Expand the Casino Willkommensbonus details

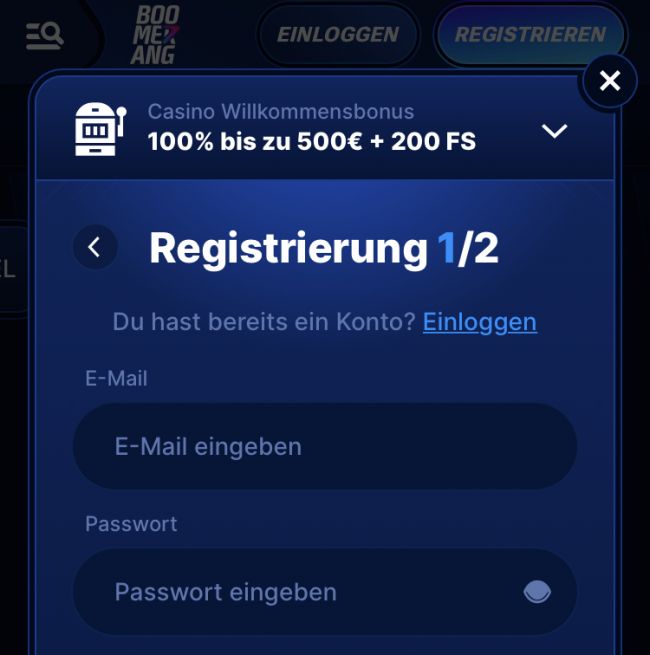click(554, 131)
